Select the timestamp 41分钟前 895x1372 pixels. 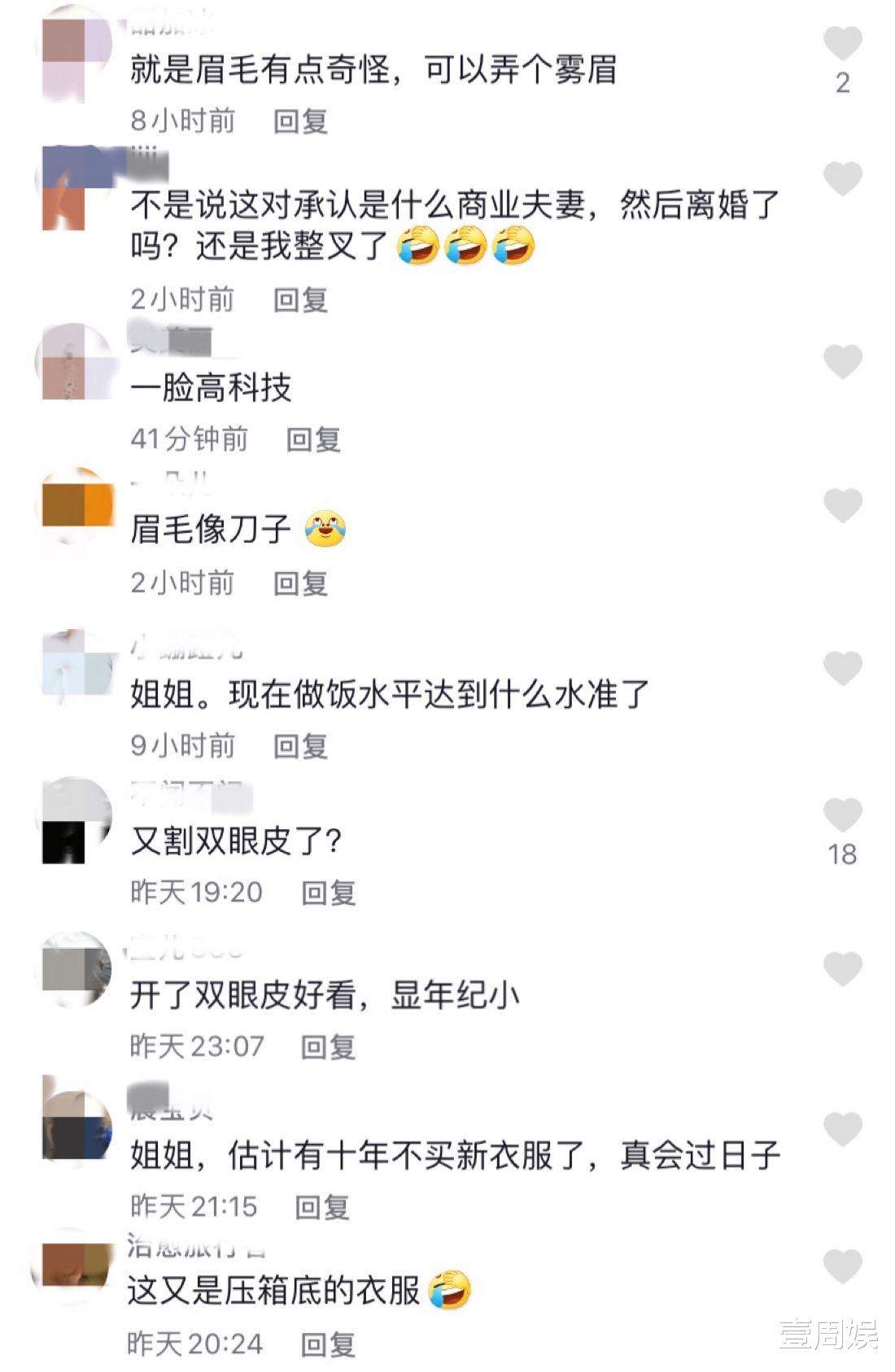pyautogui.click(x=188, y=438)
